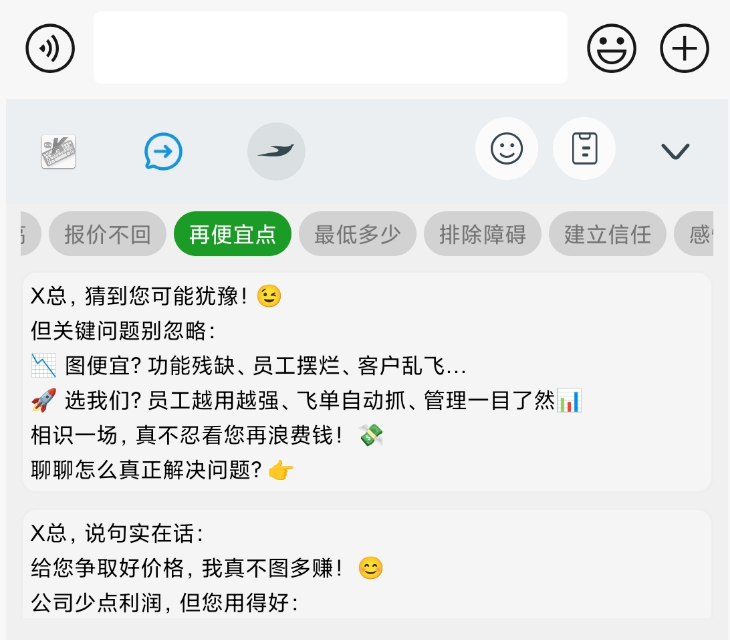Choose the reply starting 说句实在话
The height and width of the screenshot is (640, 730).
(x=366, y=566)
